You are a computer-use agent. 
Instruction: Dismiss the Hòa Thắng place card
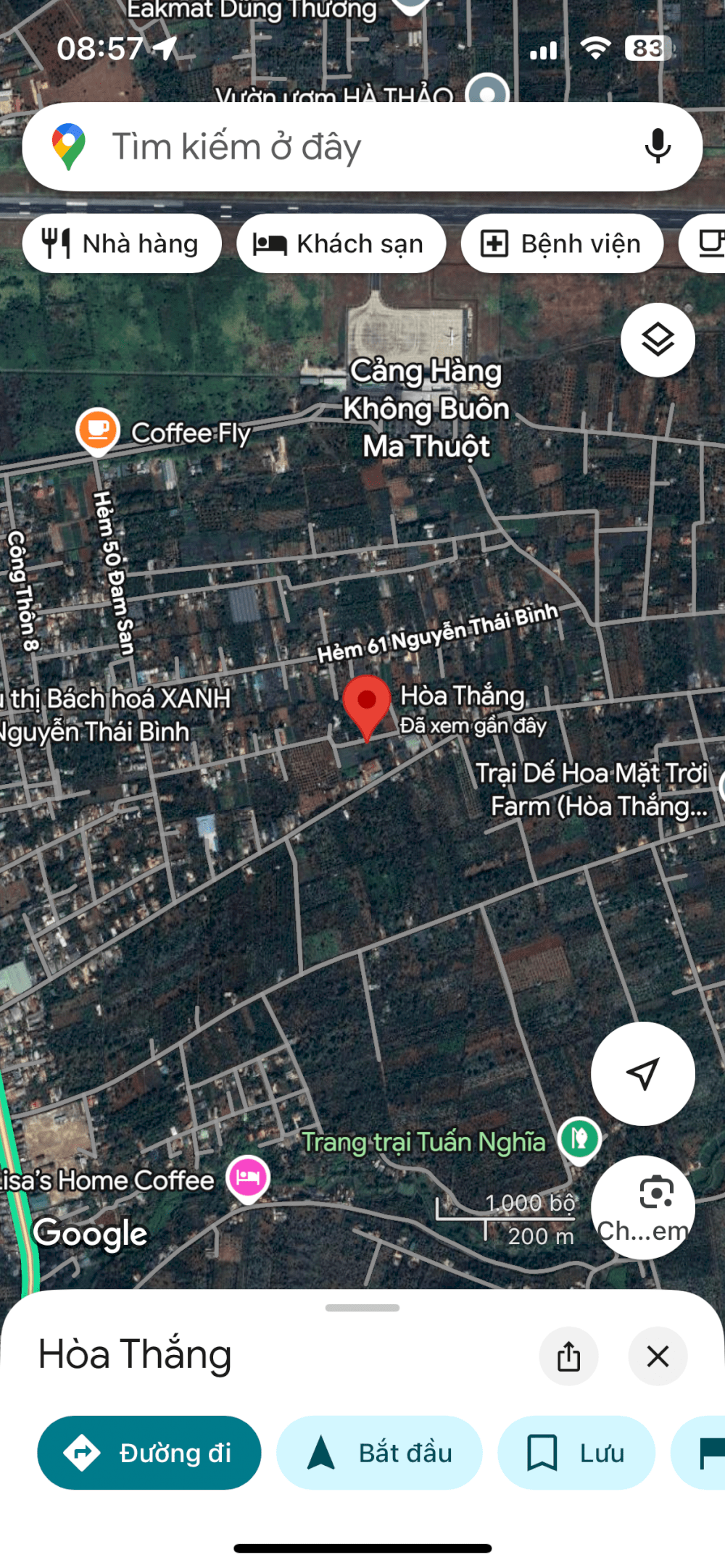[x=657, y=1356]
